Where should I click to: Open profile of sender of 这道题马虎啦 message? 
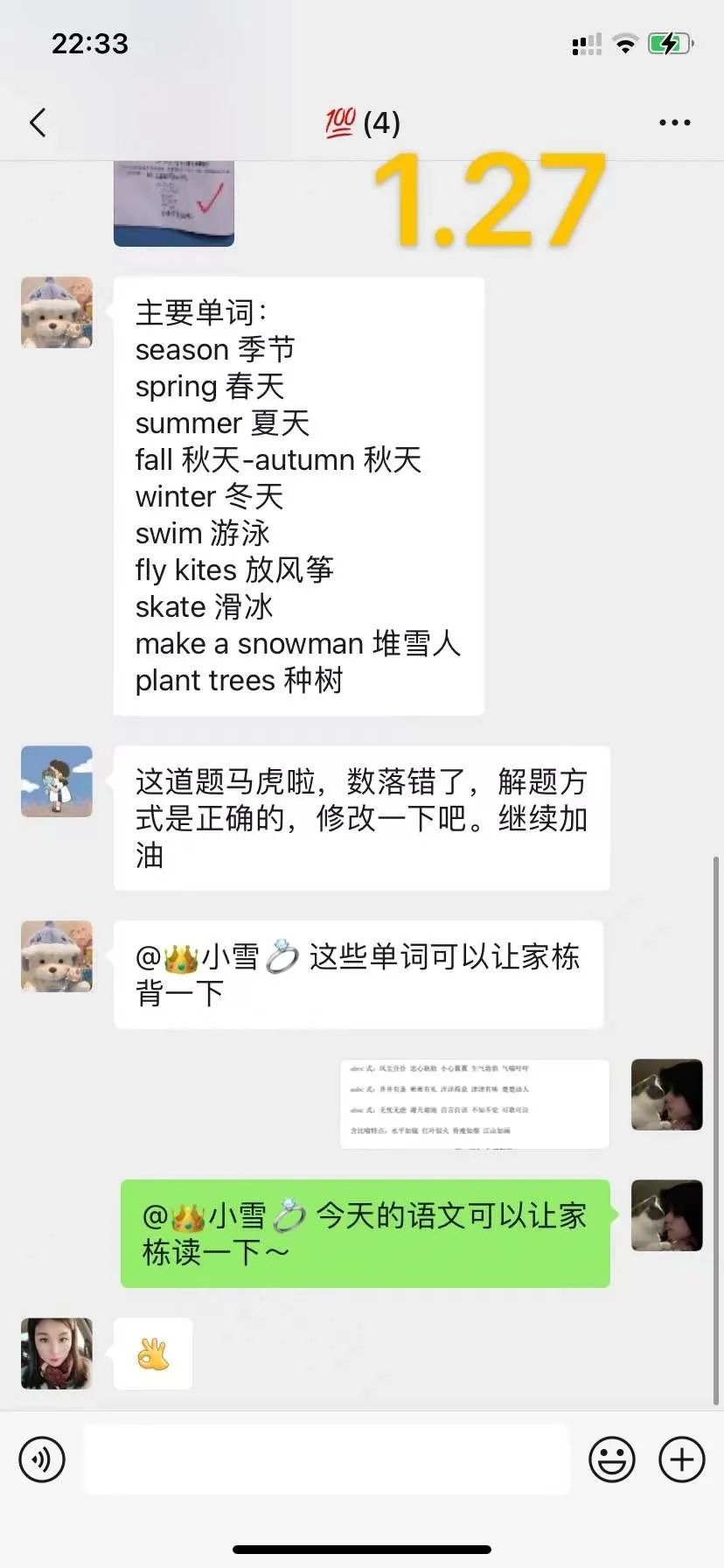[x=57, y=781]
